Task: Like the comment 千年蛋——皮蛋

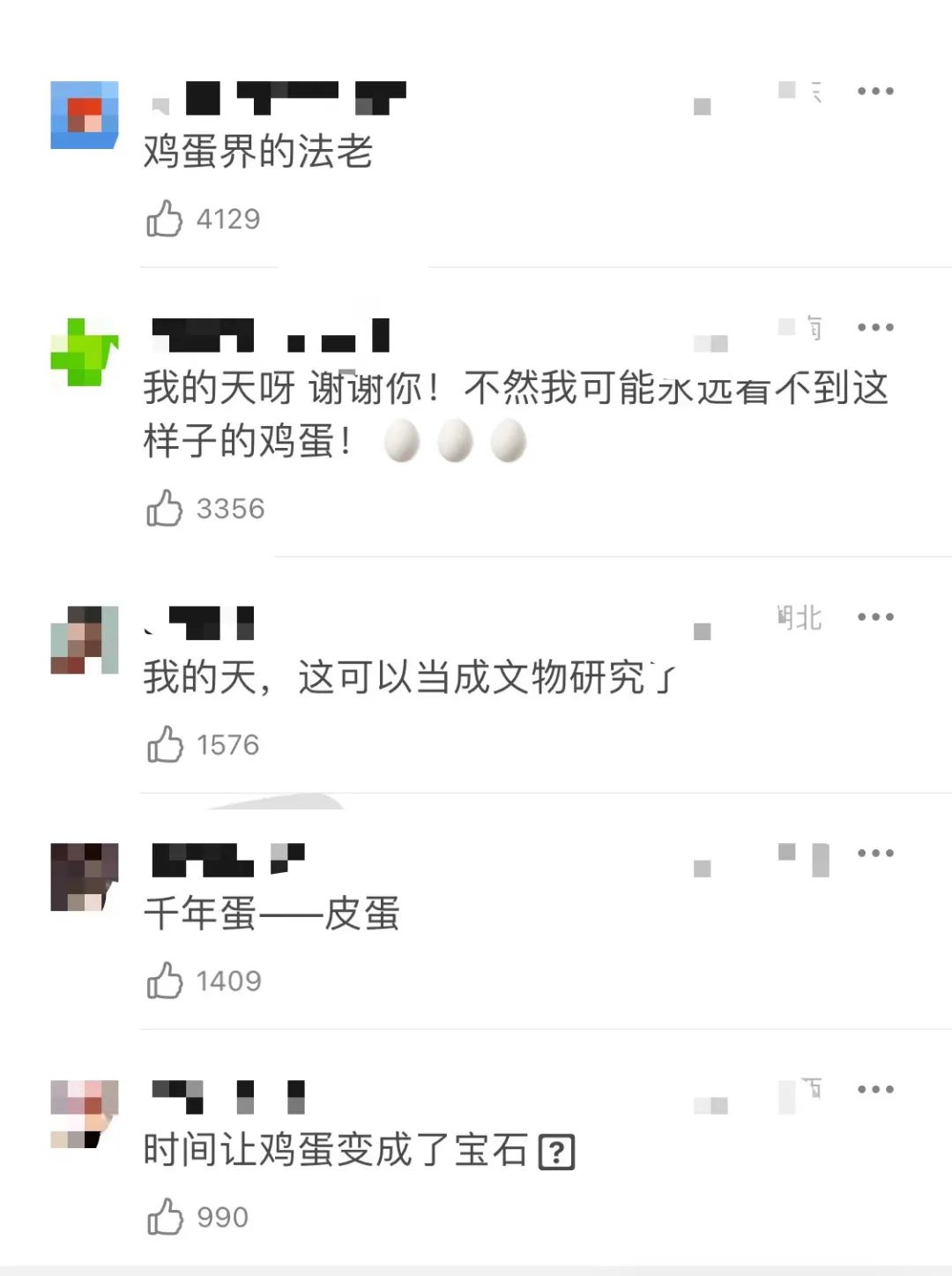Action: (x=165, y=981)
